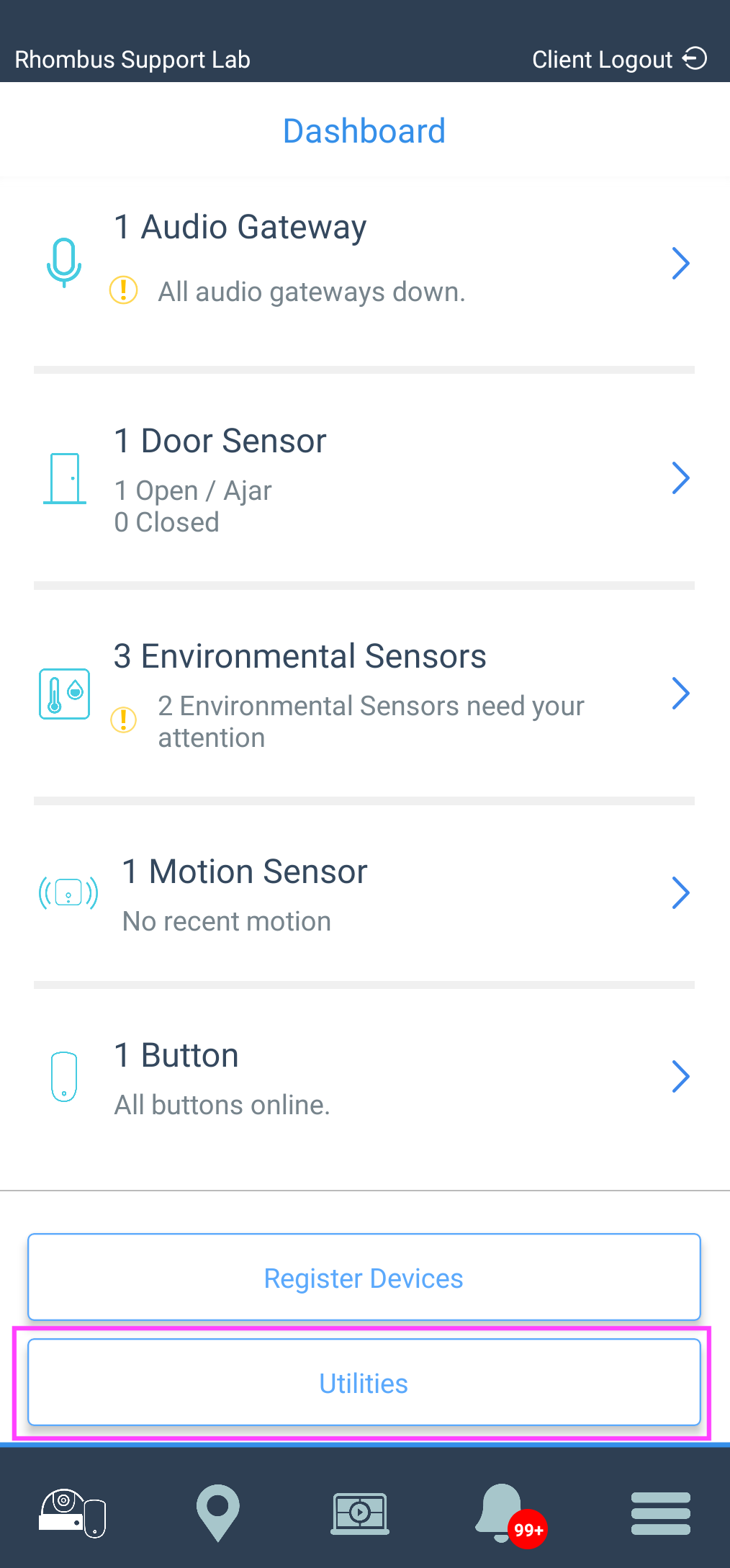Open the Utilities button

[x=364, y=1383]
